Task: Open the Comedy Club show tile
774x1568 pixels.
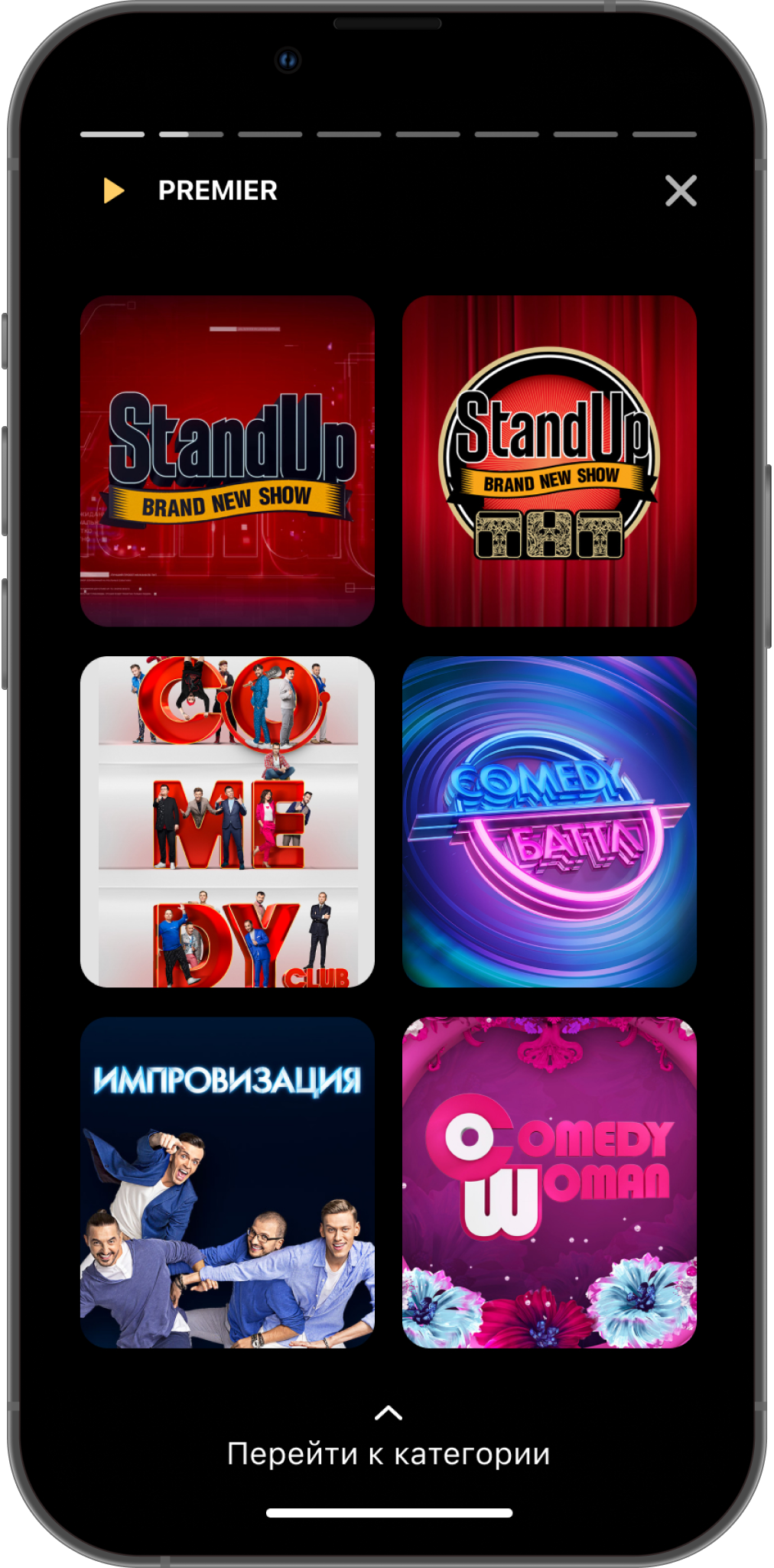Action: click(227, 821)
